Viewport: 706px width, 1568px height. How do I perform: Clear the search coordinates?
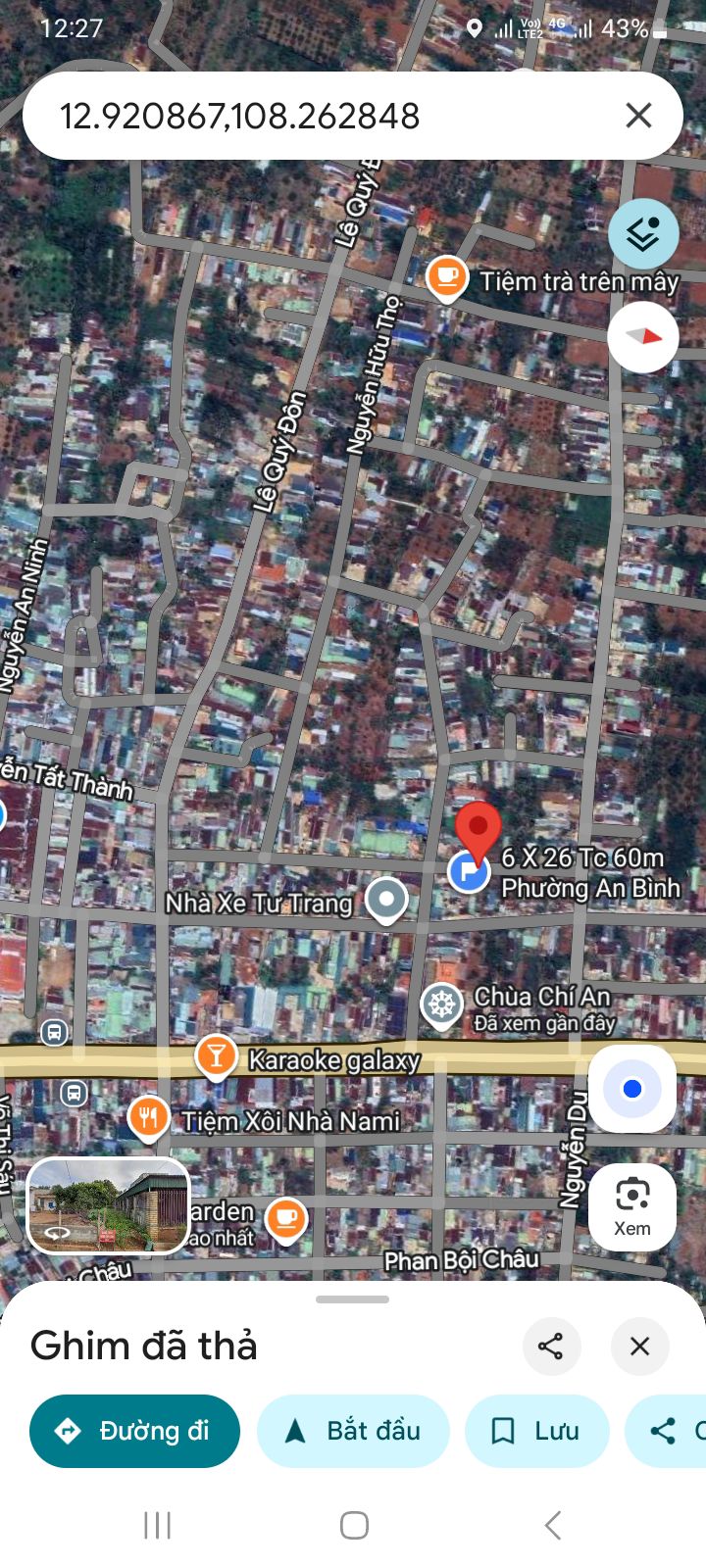(x=638, y=116)
